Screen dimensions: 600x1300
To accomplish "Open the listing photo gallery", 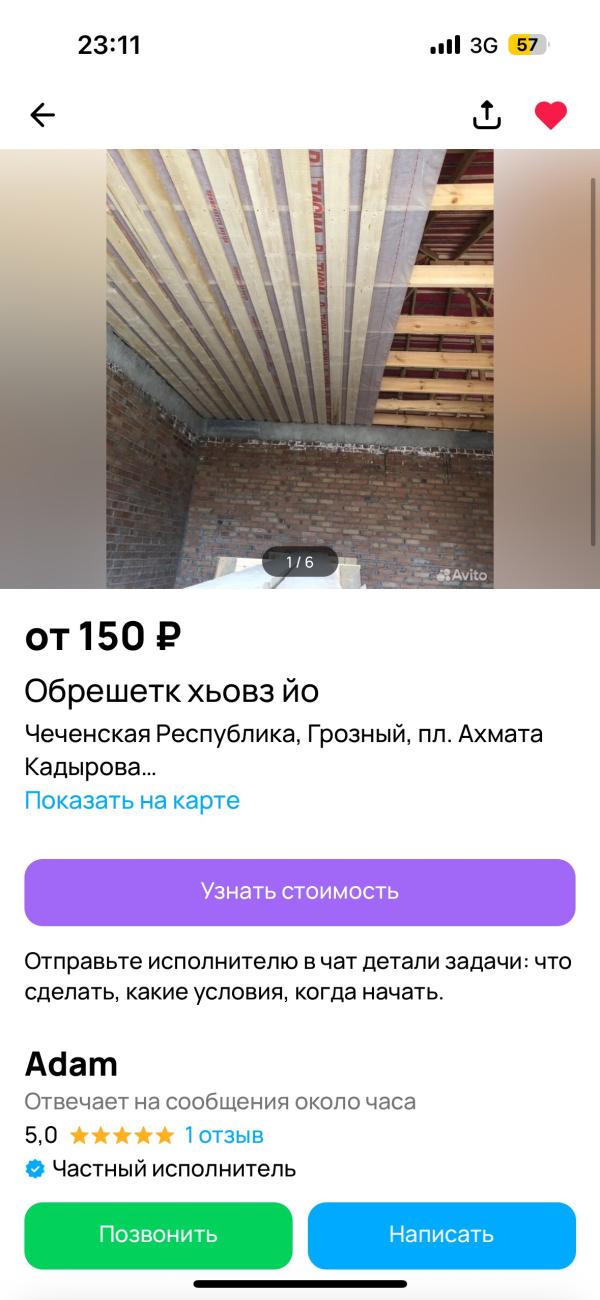I will (300, 368).
